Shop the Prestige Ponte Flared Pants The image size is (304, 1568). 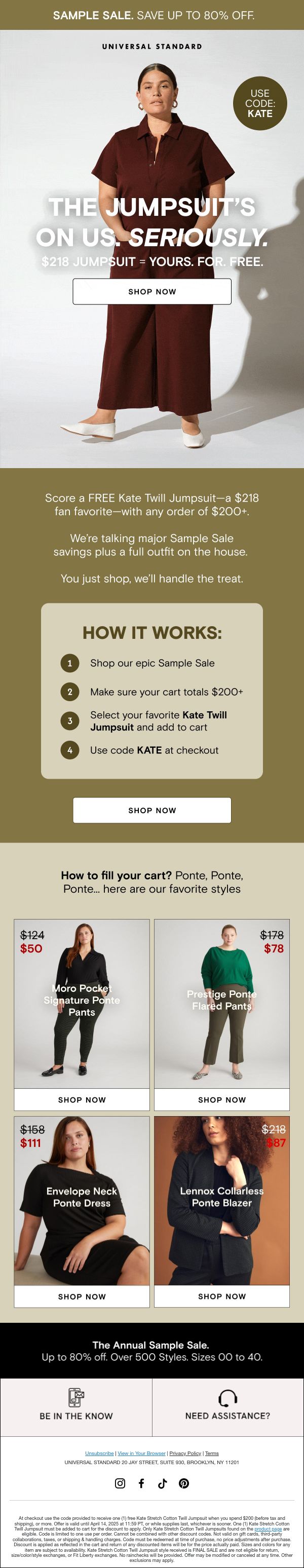(222, 1099)
